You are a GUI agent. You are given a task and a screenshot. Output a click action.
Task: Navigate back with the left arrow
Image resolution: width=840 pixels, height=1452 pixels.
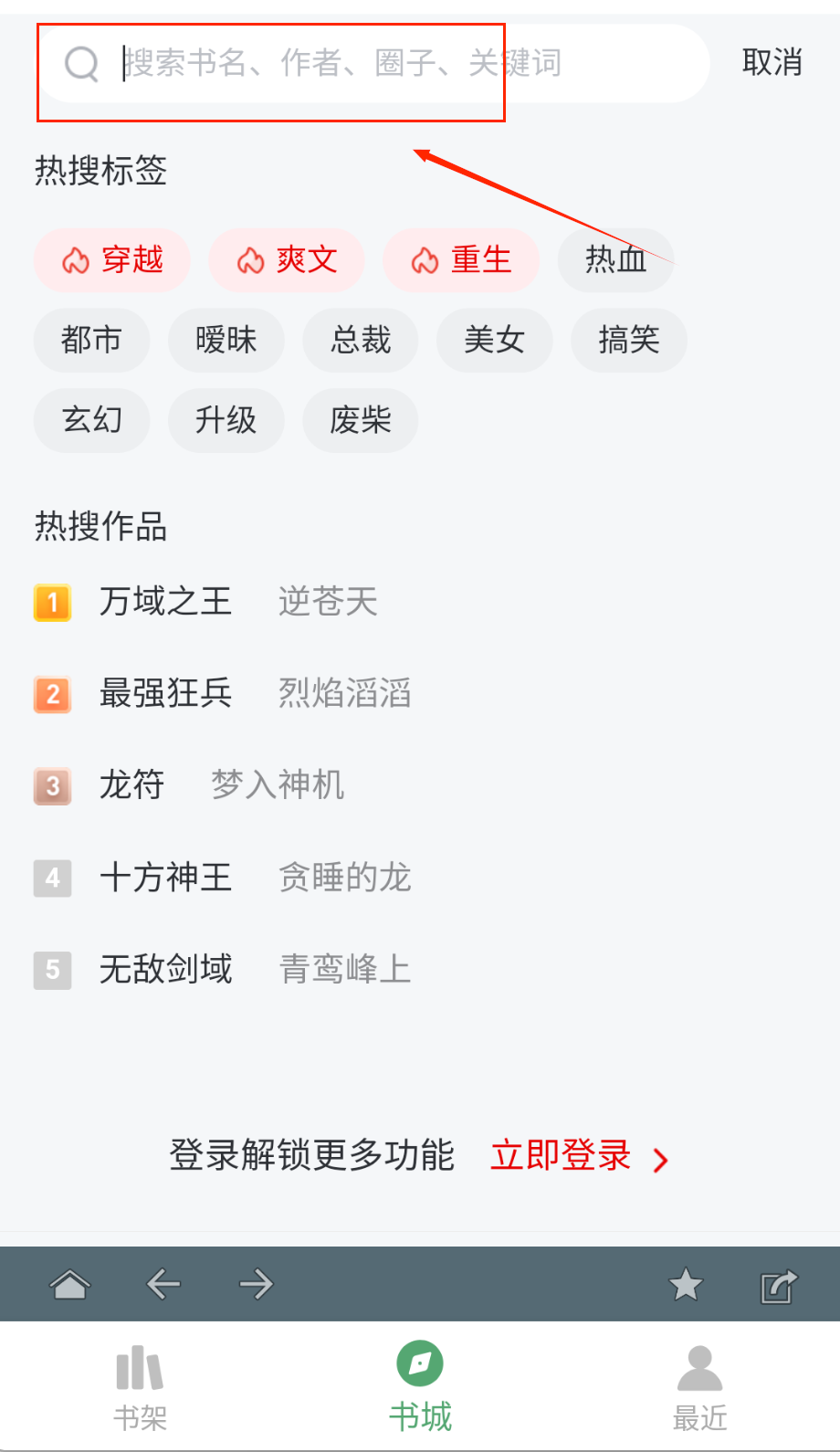163,1284
